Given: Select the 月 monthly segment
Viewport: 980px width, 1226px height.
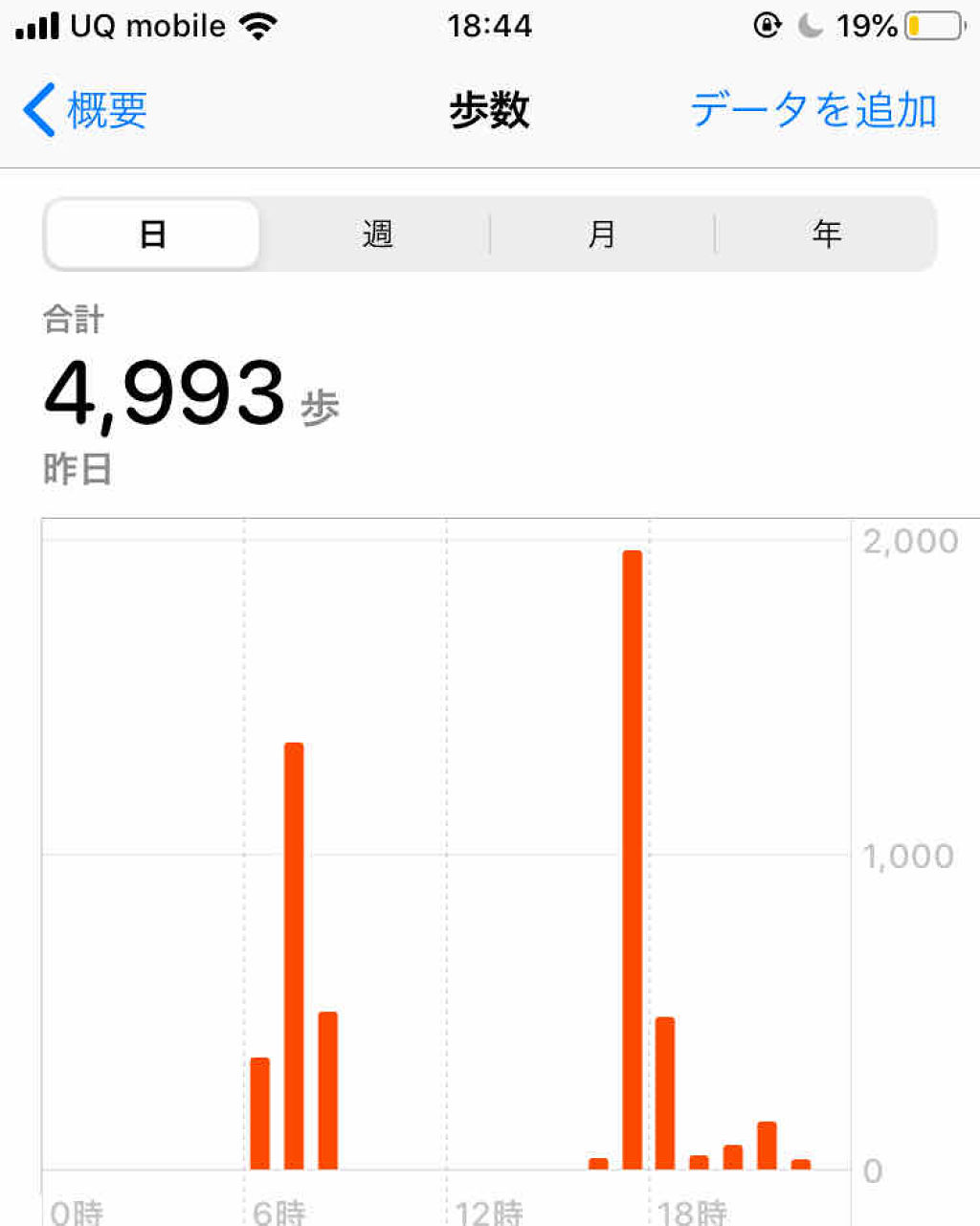Looking at the screenshot, I should pos(602,233).
